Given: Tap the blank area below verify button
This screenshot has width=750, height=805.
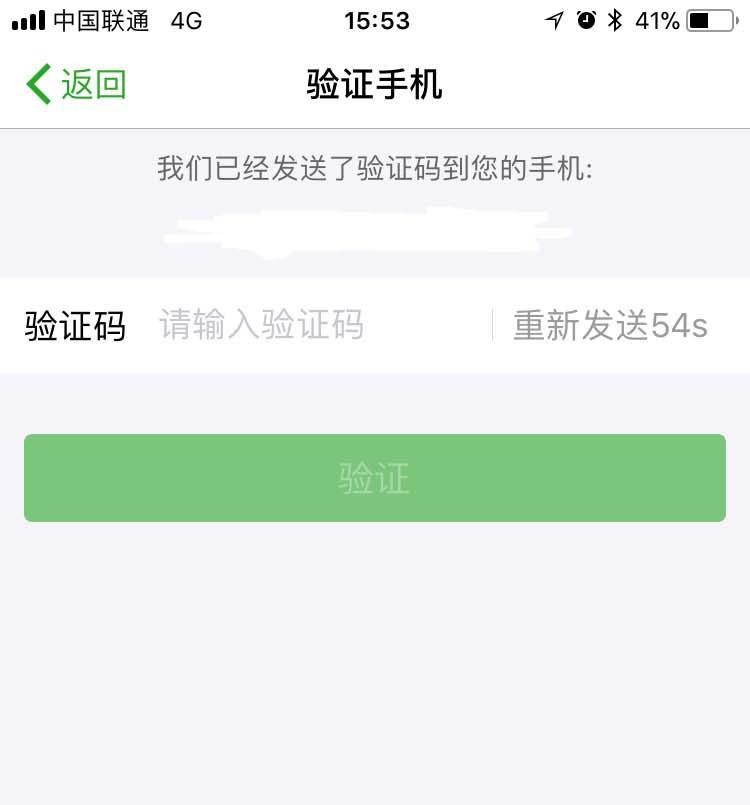Looking at the screenshot, I should (375, 650).
